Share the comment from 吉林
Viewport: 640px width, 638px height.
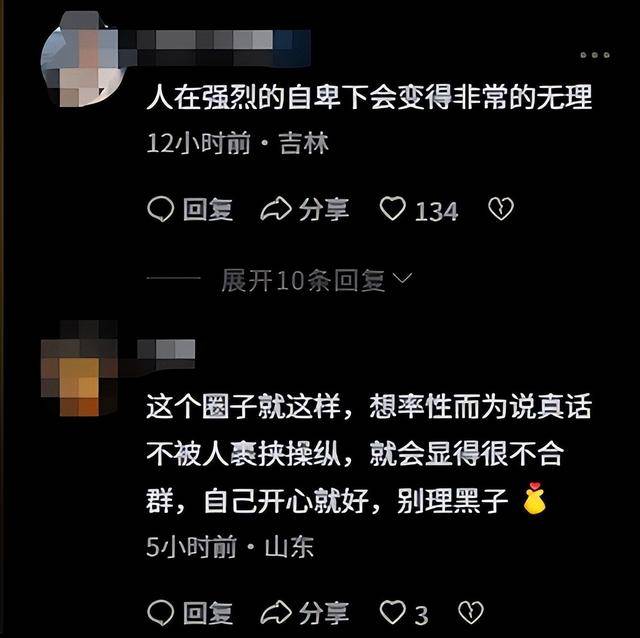[305, 210]
